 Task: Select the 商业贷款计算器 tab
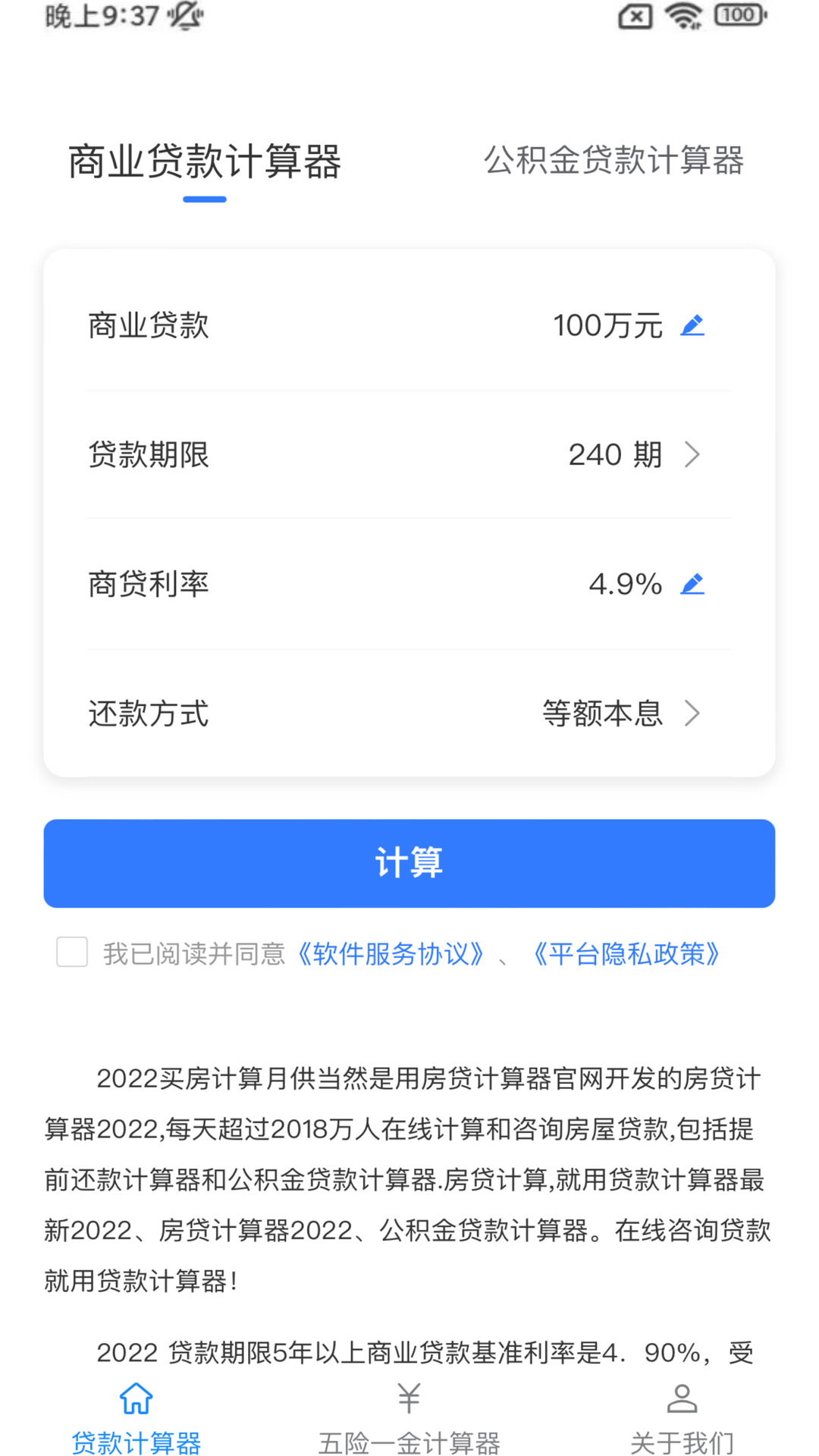[x=205, y=162]
